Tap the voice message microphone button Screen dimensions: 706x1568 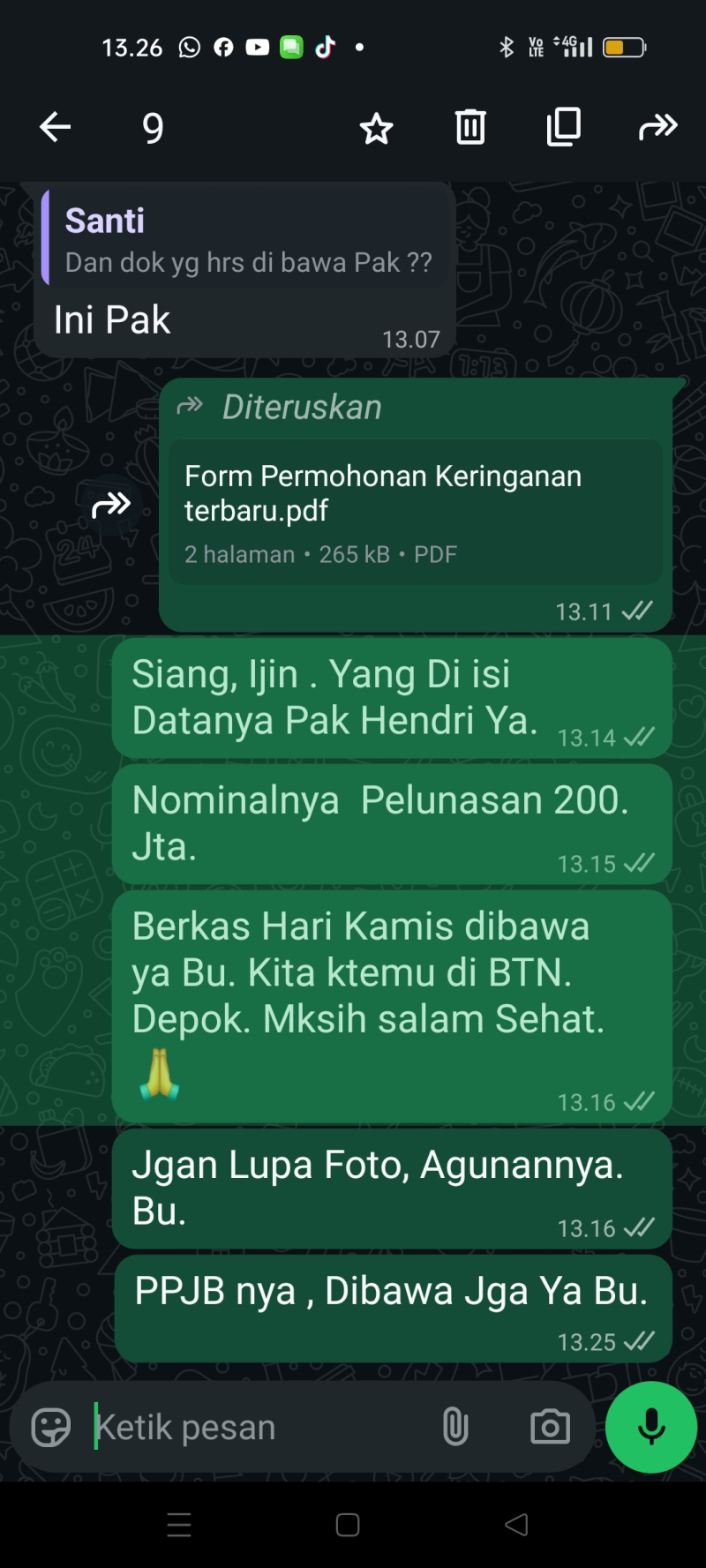pos(651,1427)
